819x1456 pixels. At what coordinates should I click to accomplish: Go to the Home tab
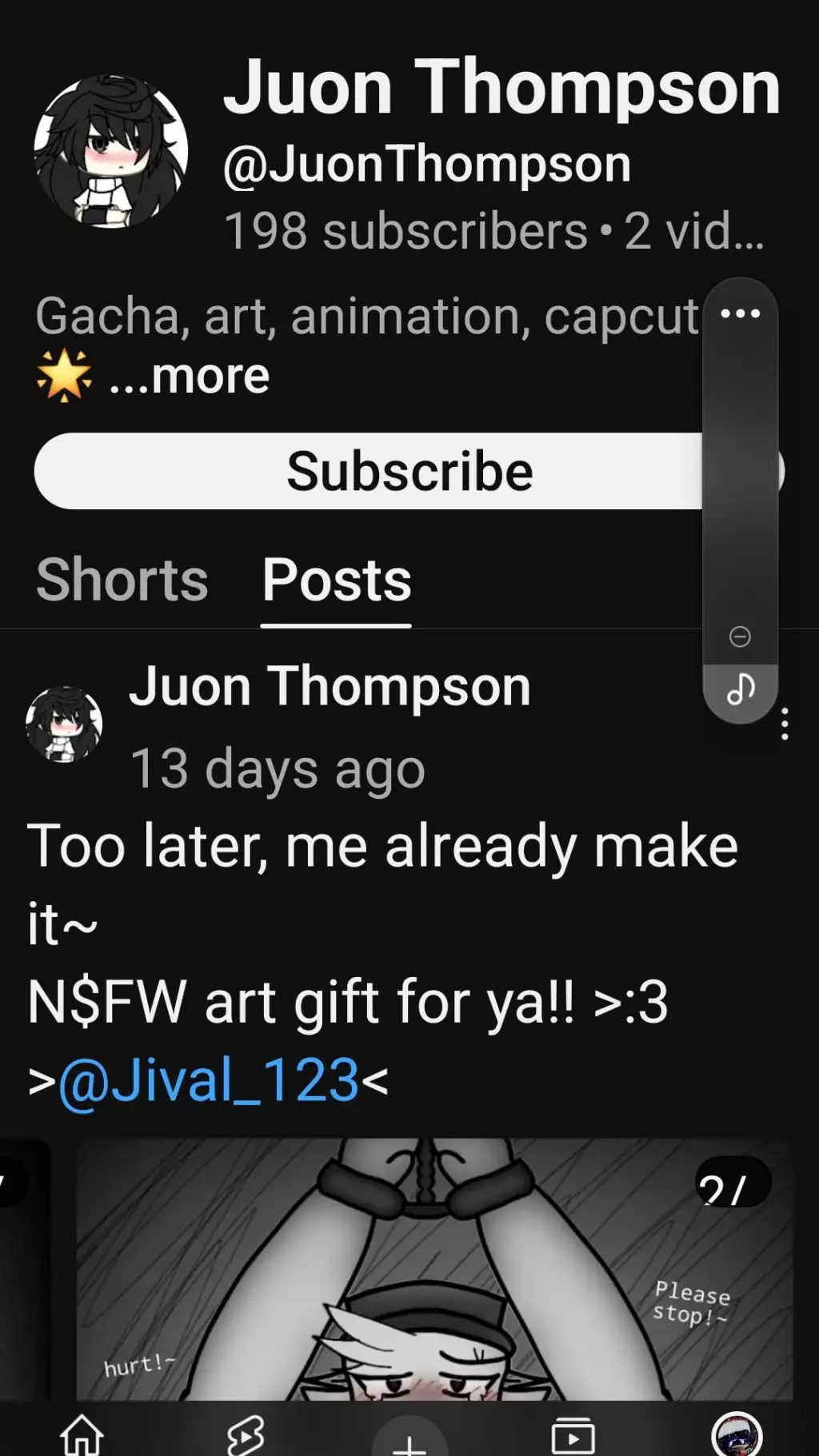(82, 1436)
